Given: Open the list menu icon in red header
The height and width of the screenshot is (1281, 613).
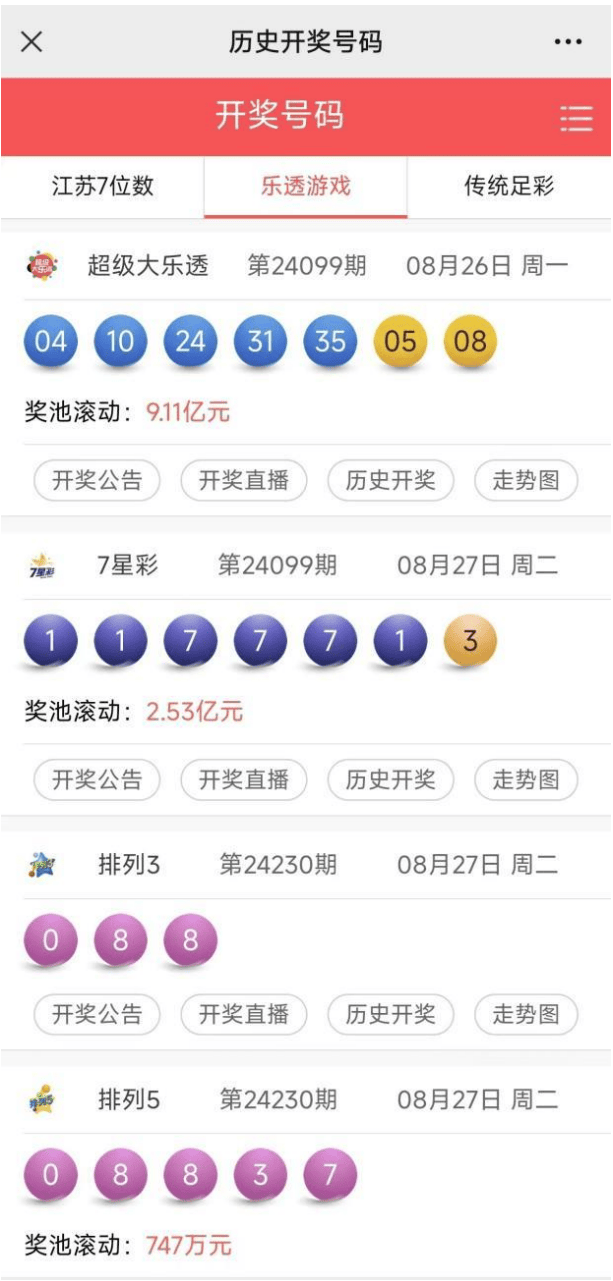Looking at the screenshot, I should coord(576,118).
